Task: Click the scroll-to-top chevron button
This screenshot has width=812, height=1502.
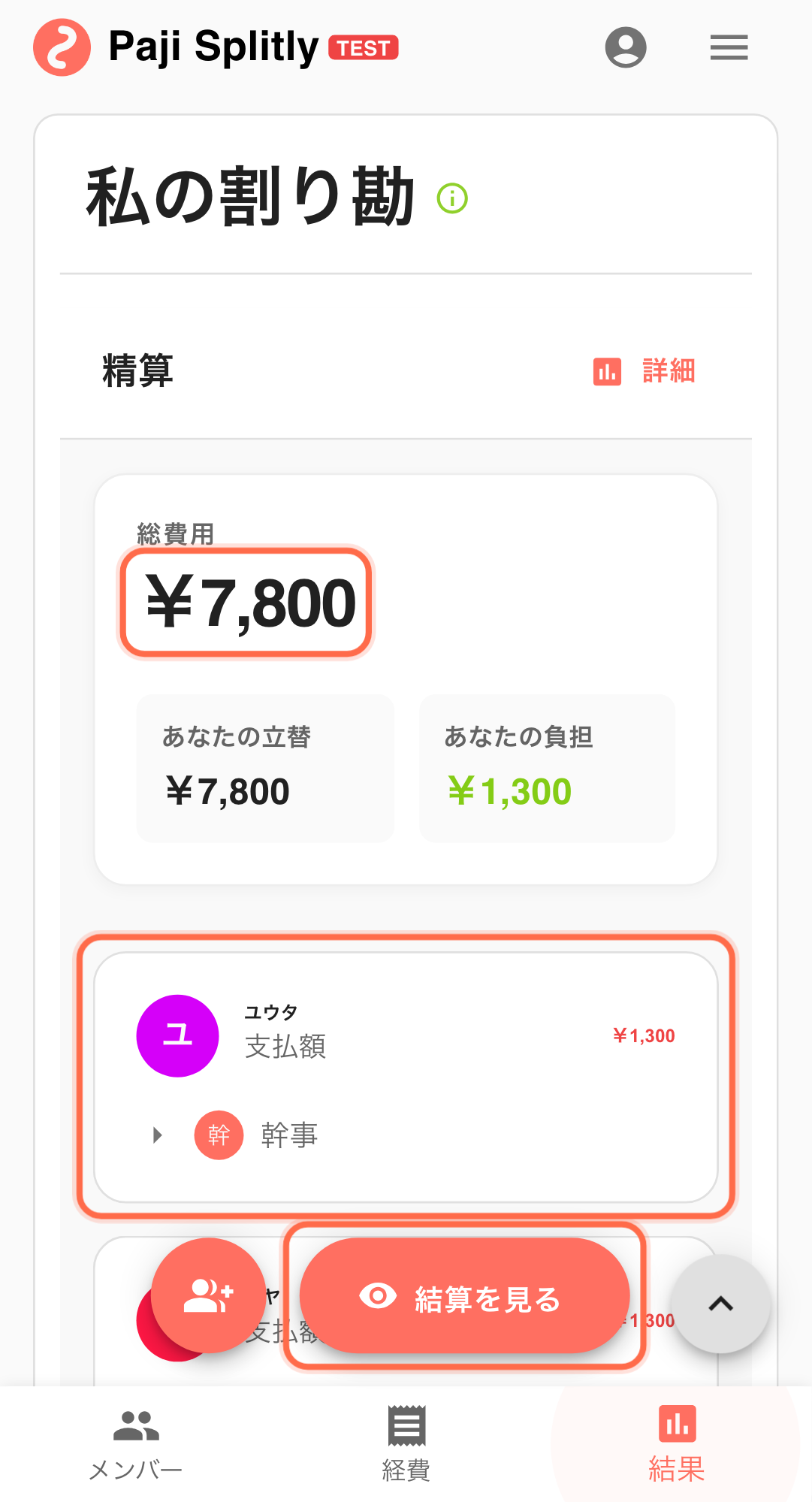Action: 720,1304
